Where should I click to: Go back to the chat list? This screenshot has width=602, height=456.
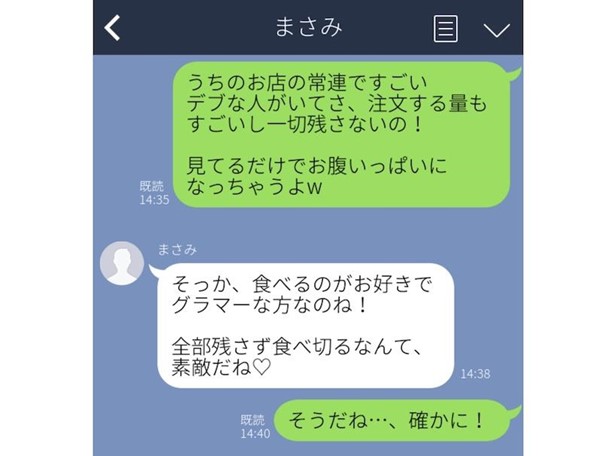[x=112, y=28]
